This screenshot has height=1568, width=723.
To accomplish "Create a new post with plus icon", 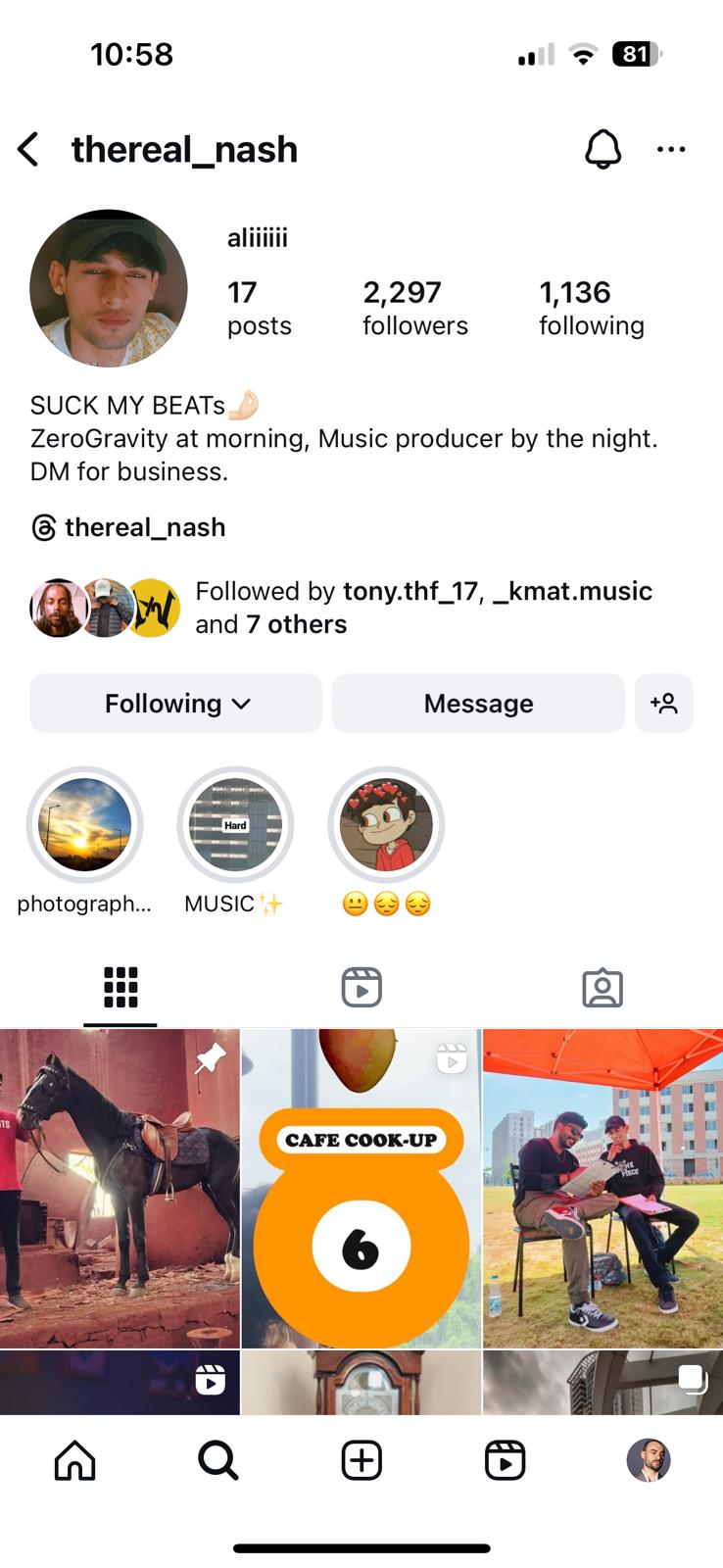I will 361,1460.
